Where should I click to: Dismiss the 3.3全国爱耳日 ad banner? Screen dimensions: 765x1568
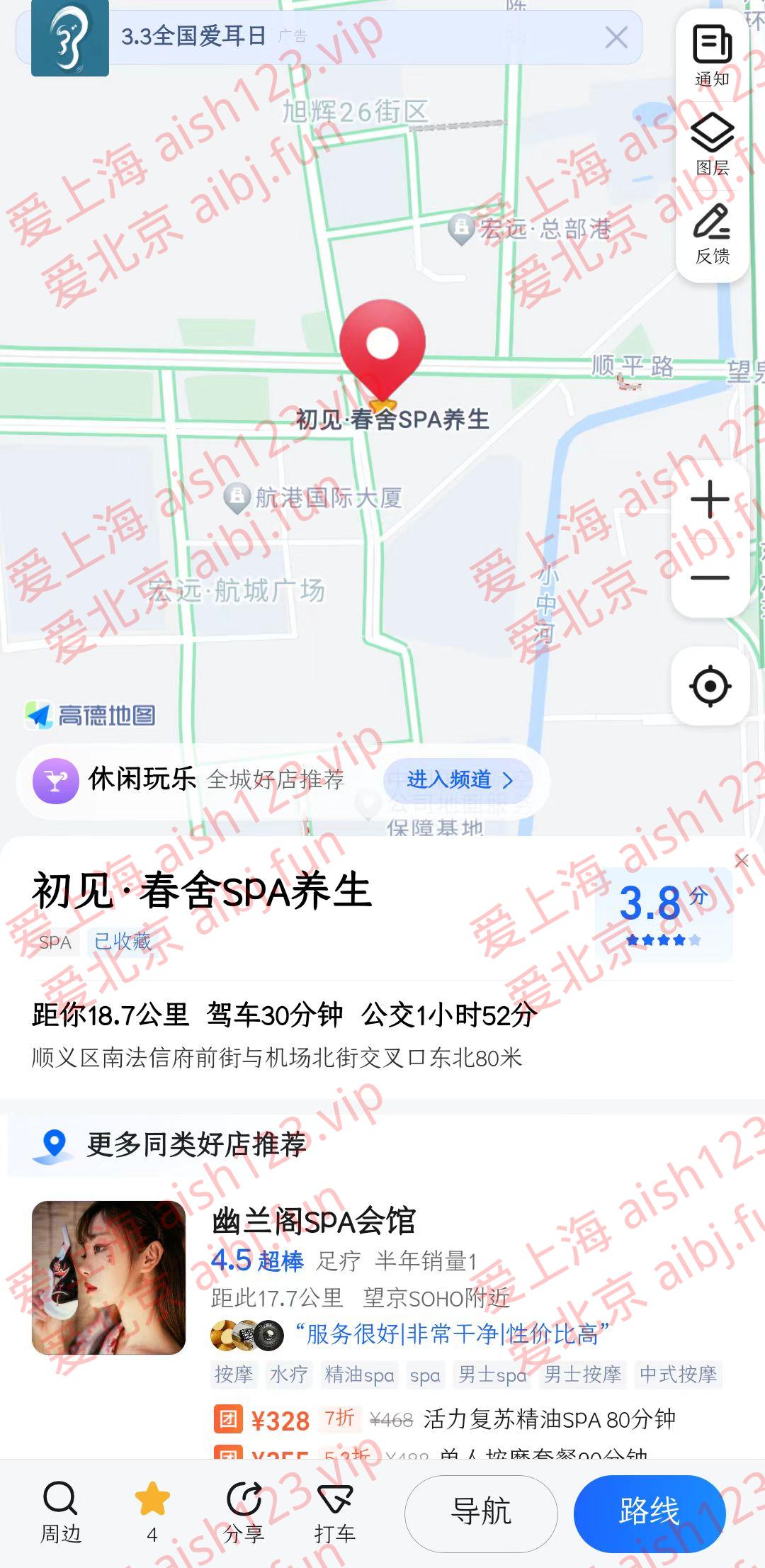[616, 38]
